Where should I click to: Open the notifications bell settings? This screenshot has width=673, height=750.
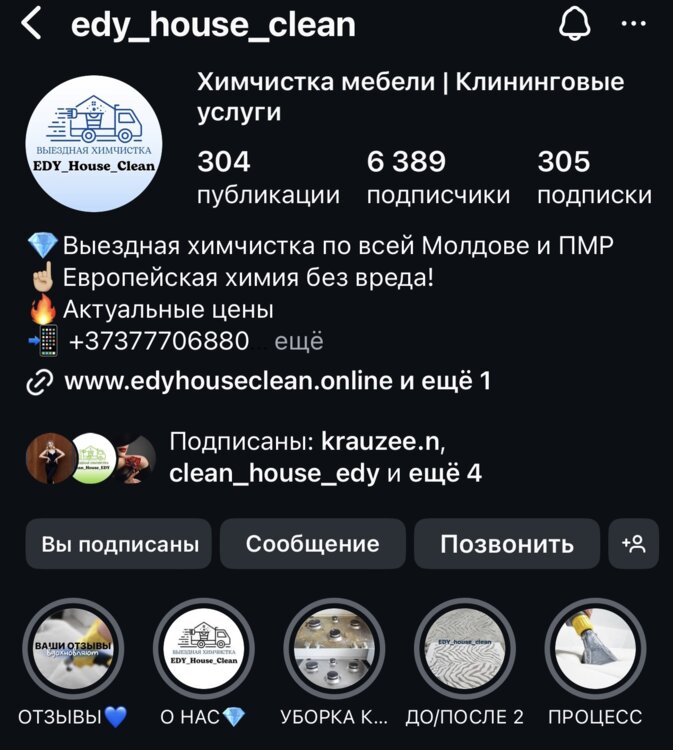(x=574, y=24)
